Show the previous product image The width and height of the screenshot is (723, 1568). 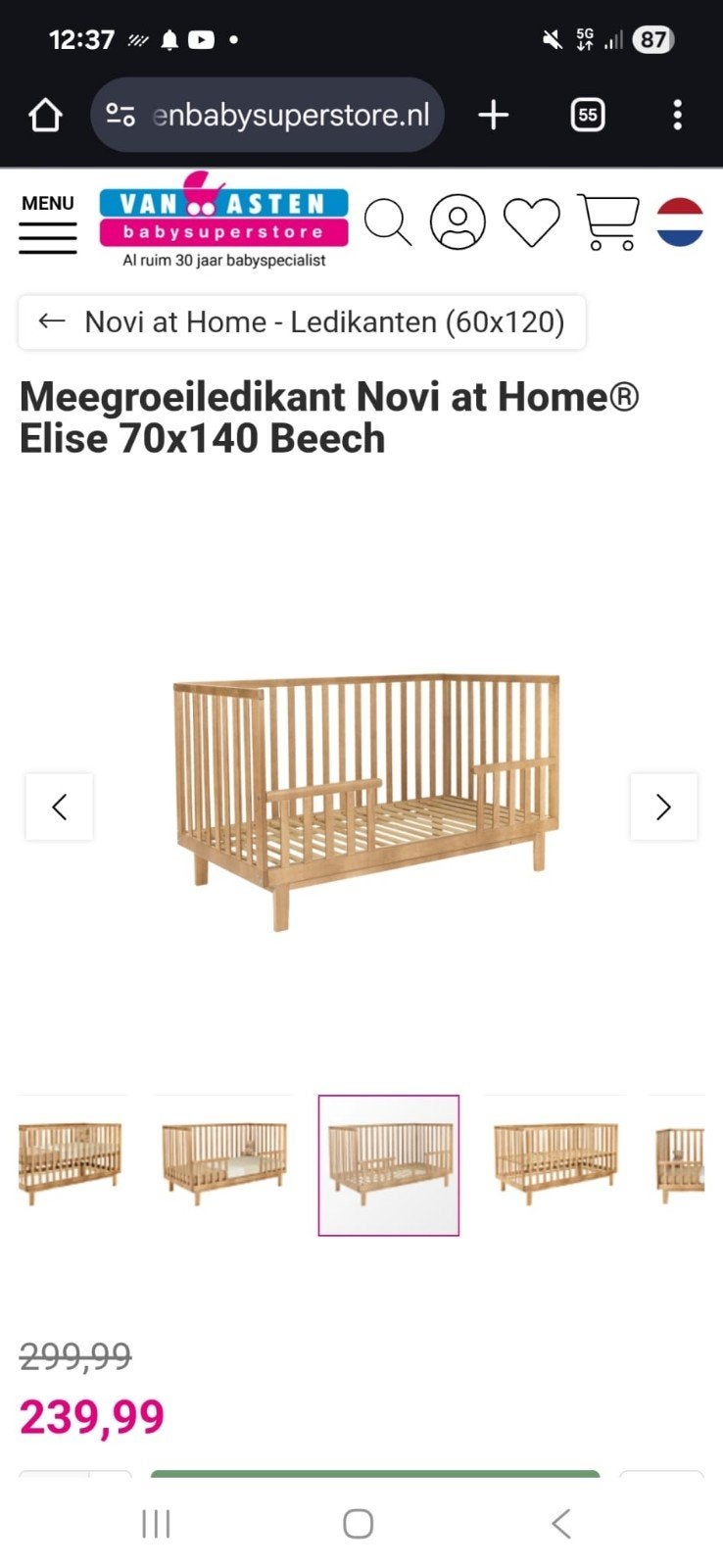pos(60,807)
